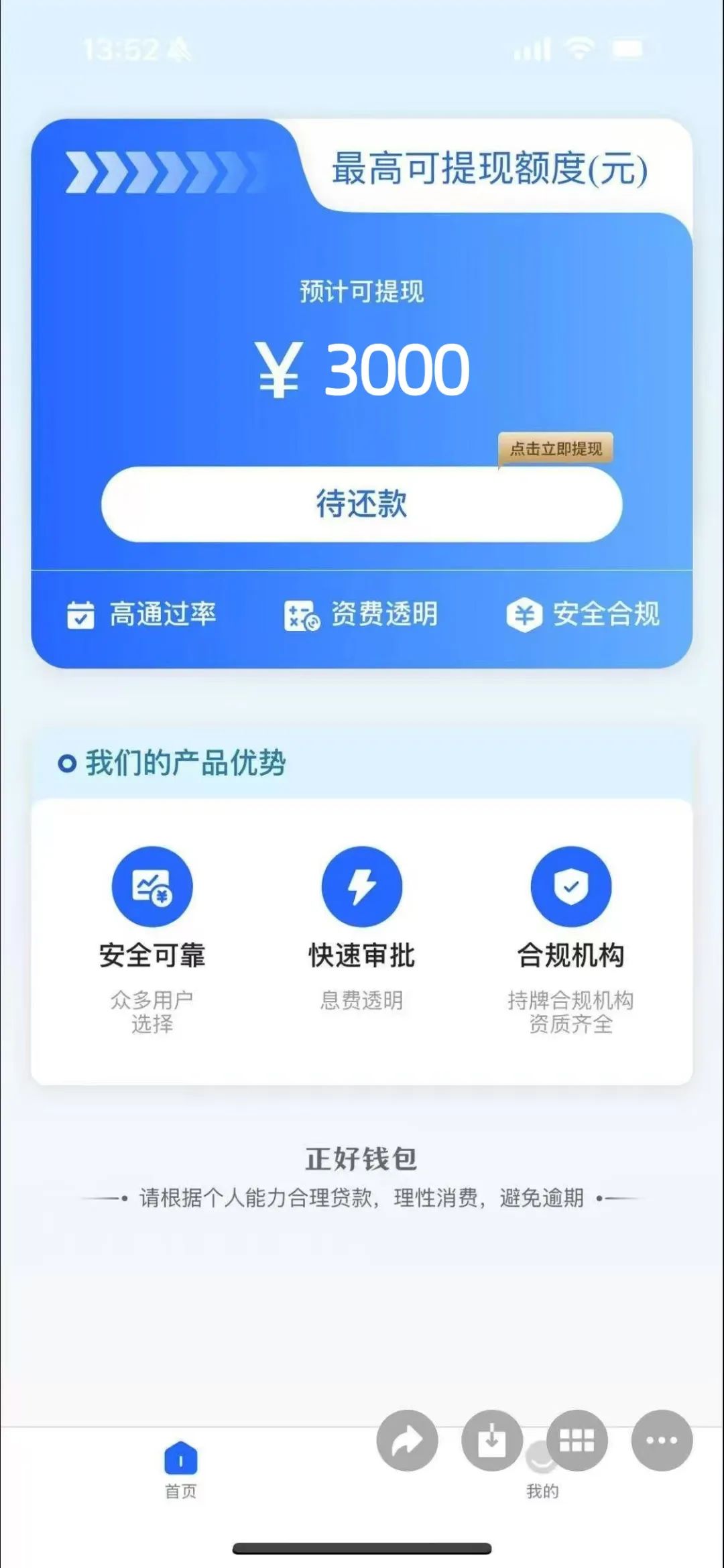Viewport: 724px width, 1568px height.
Task: Tap the floating share arrow icon
Action: [407, 1441]
